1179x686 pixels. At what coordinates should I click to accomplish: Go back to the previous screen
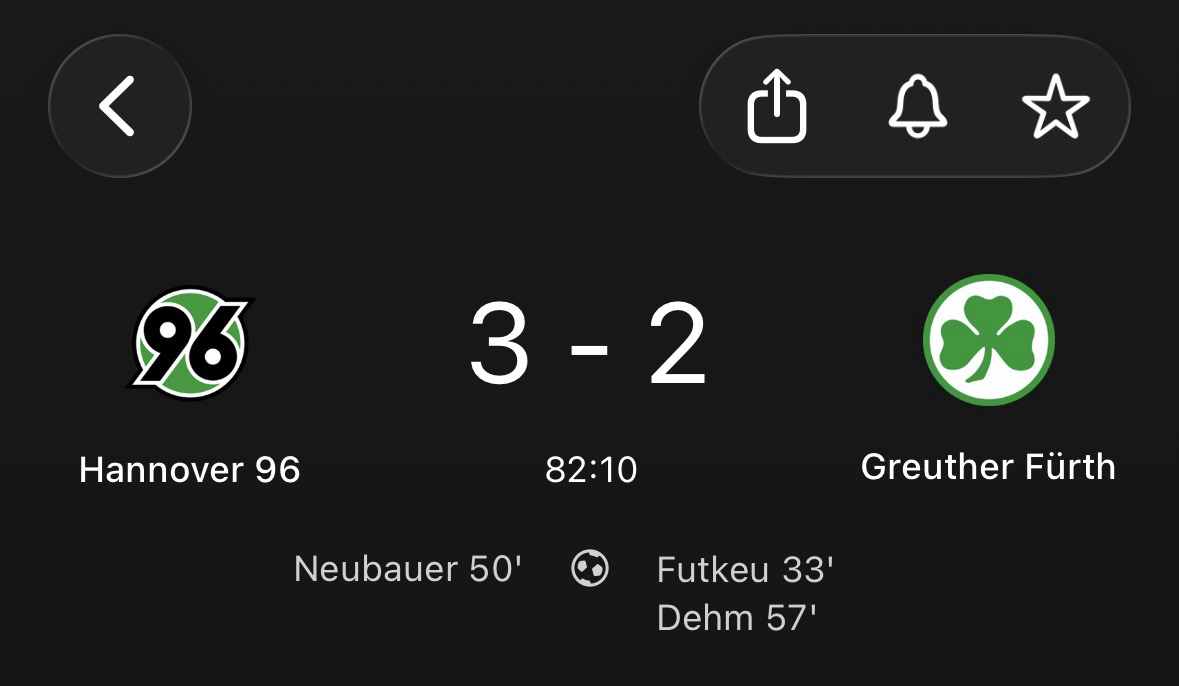(x=119, y=106)
